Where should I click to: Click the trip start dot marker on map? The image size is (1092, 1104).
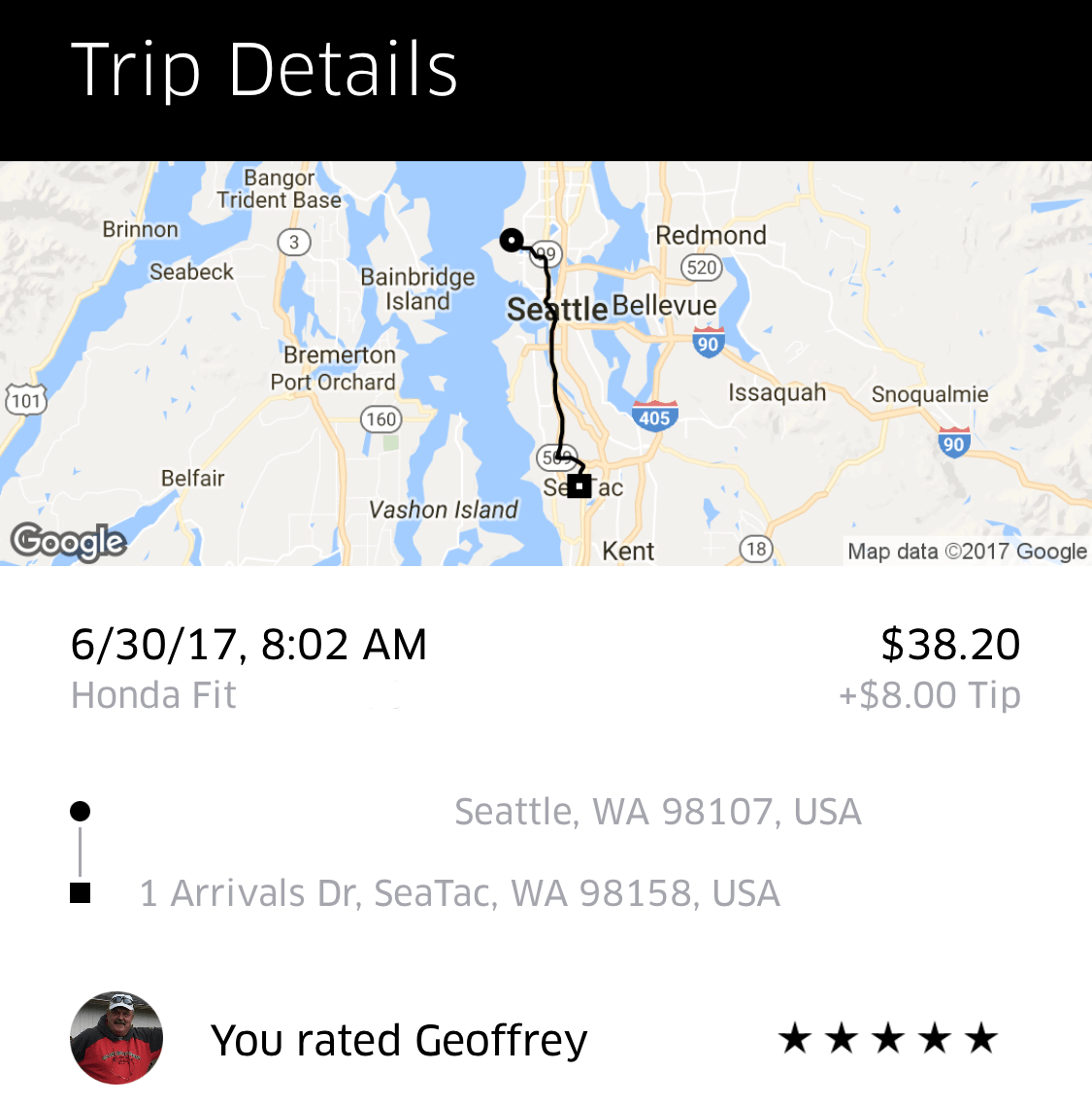512,239
